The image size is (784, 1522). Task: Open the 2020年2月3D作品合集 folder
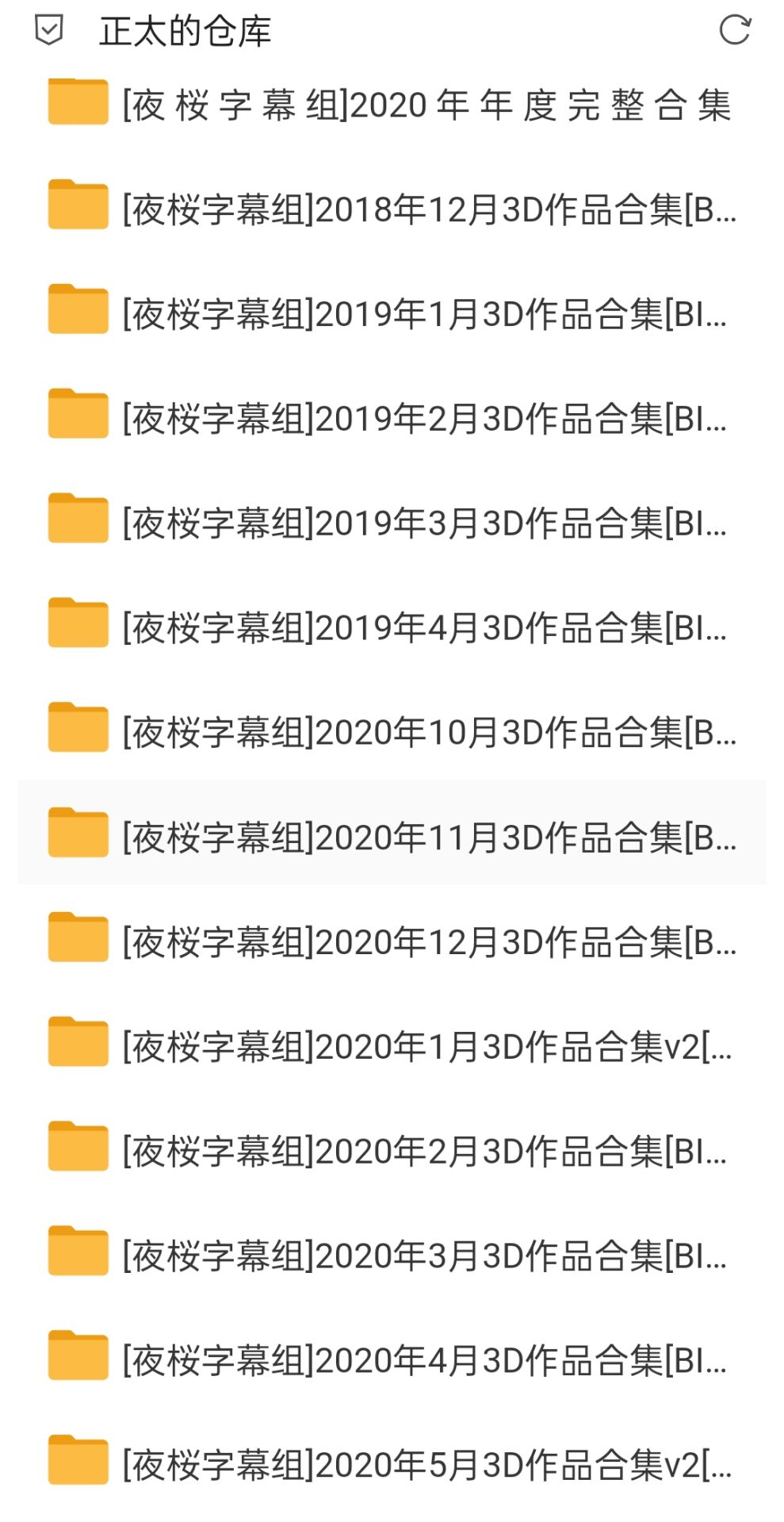[x=424, y=1152]
